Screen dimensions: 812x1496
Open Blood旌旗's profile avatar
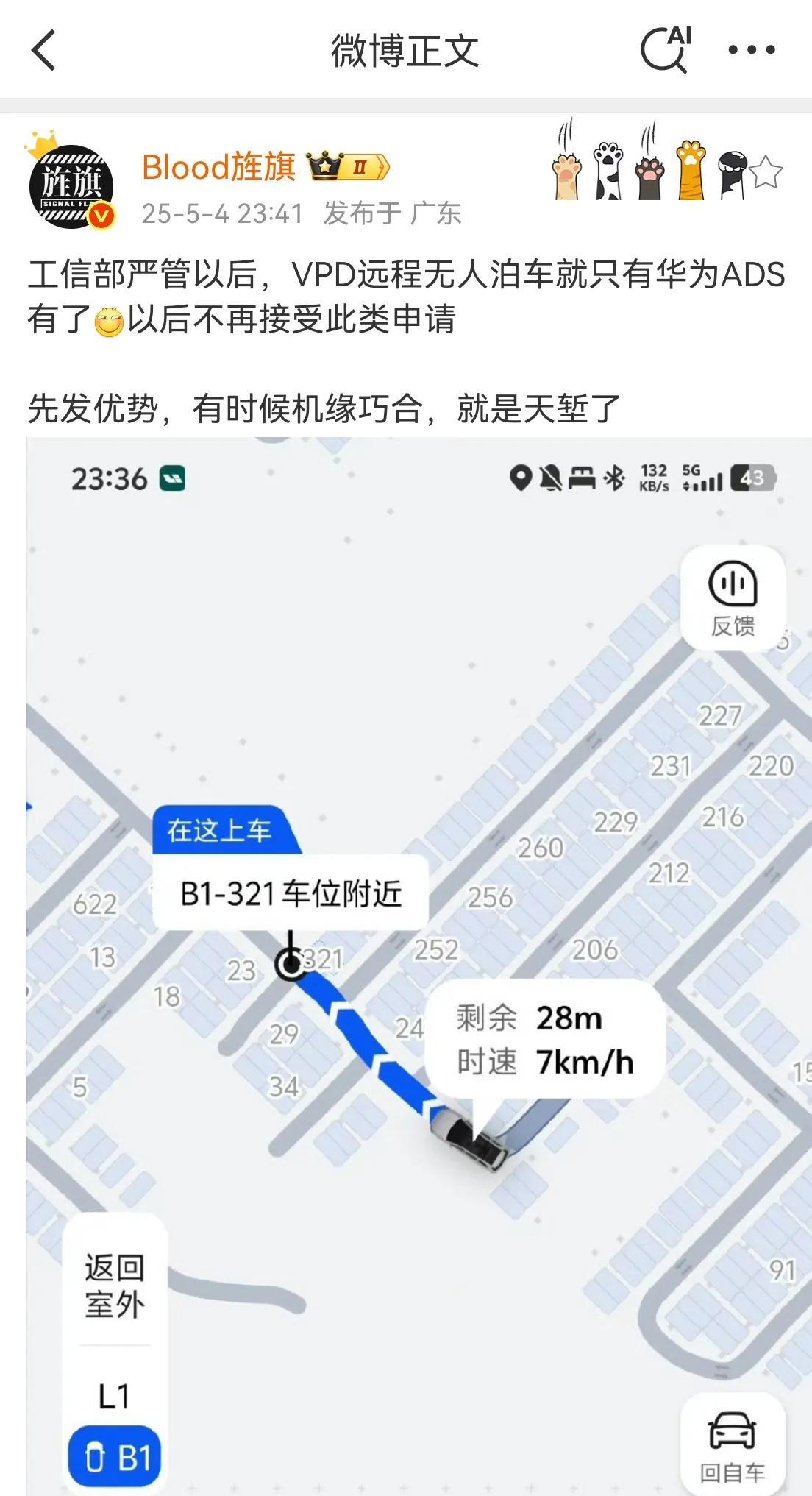[71, 186]
